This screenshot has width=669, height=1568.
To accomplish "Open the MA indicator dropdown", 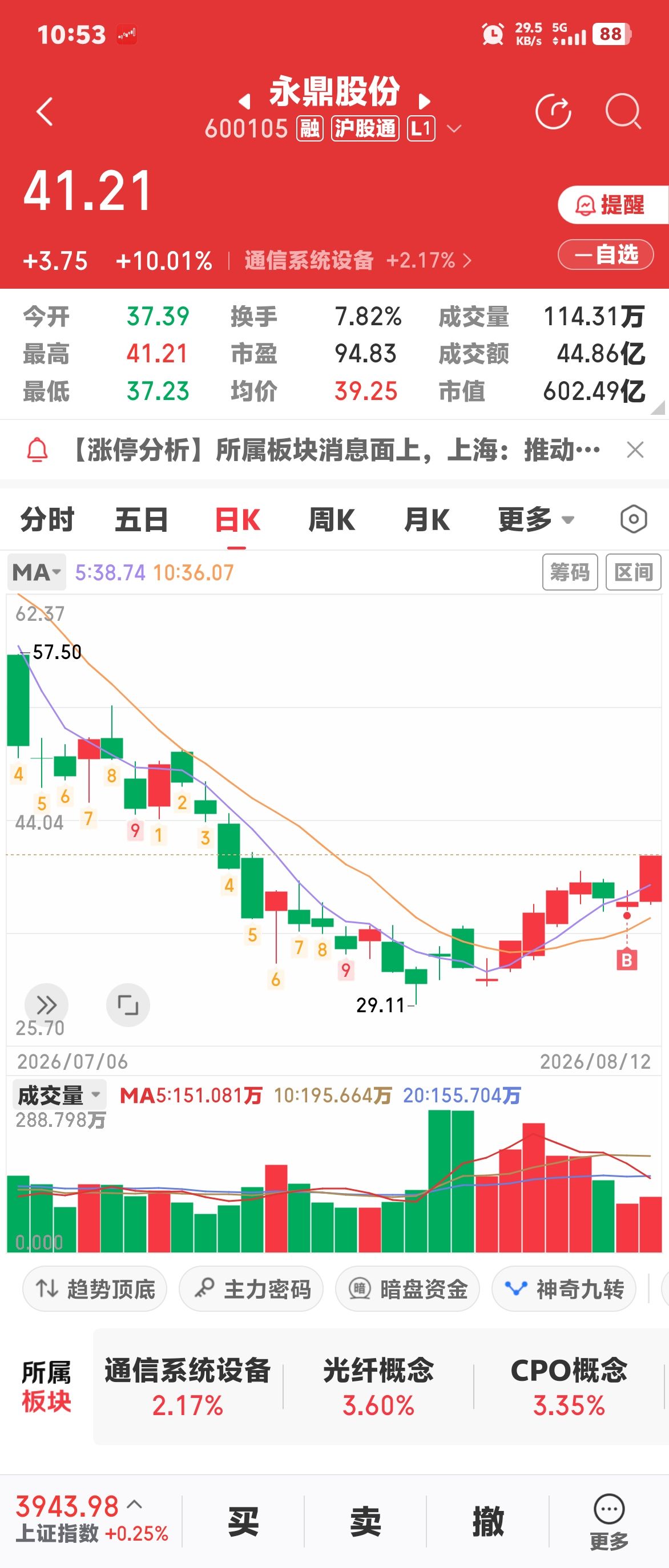I will point(37,572).
